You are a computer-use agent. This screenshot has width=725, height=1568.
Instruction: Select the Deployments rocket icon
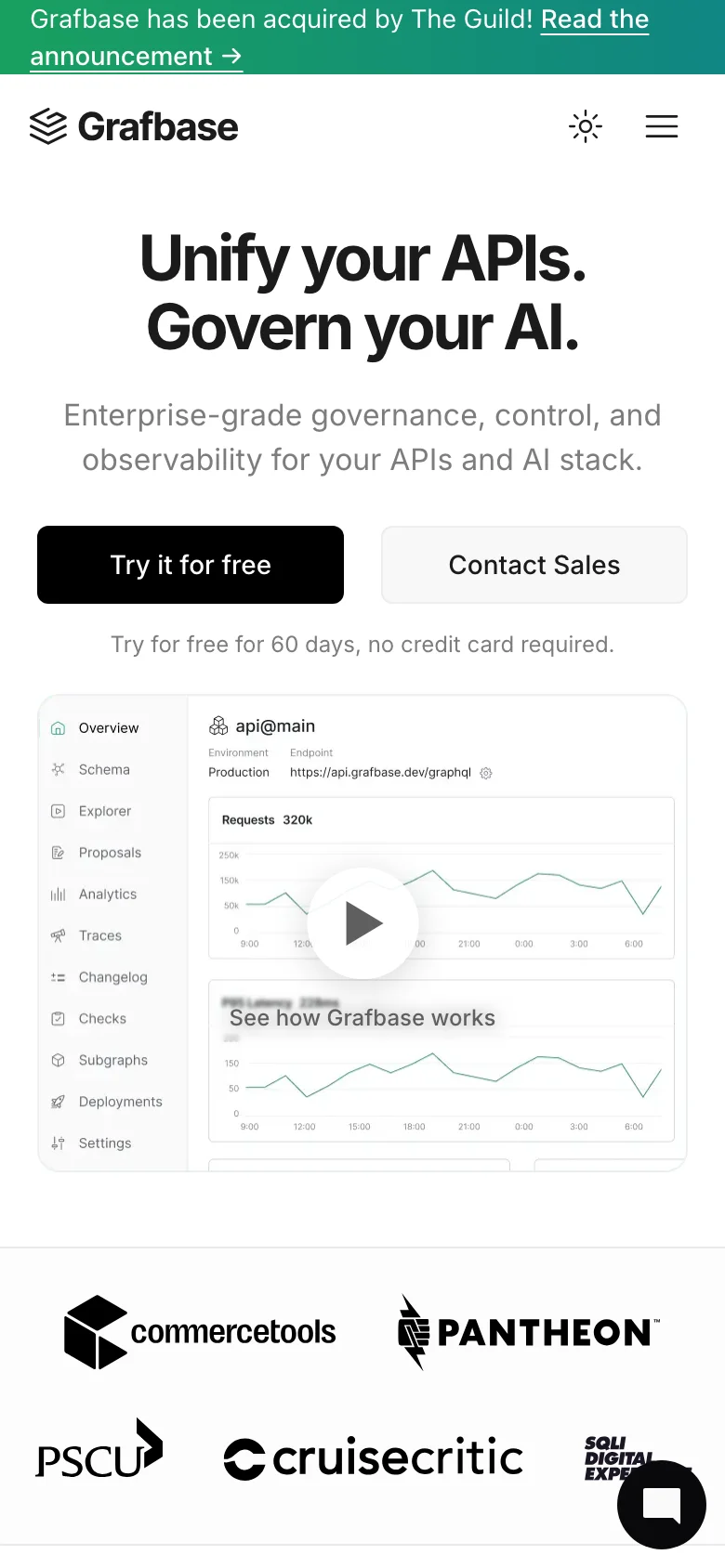click(x=58, y=1102)
